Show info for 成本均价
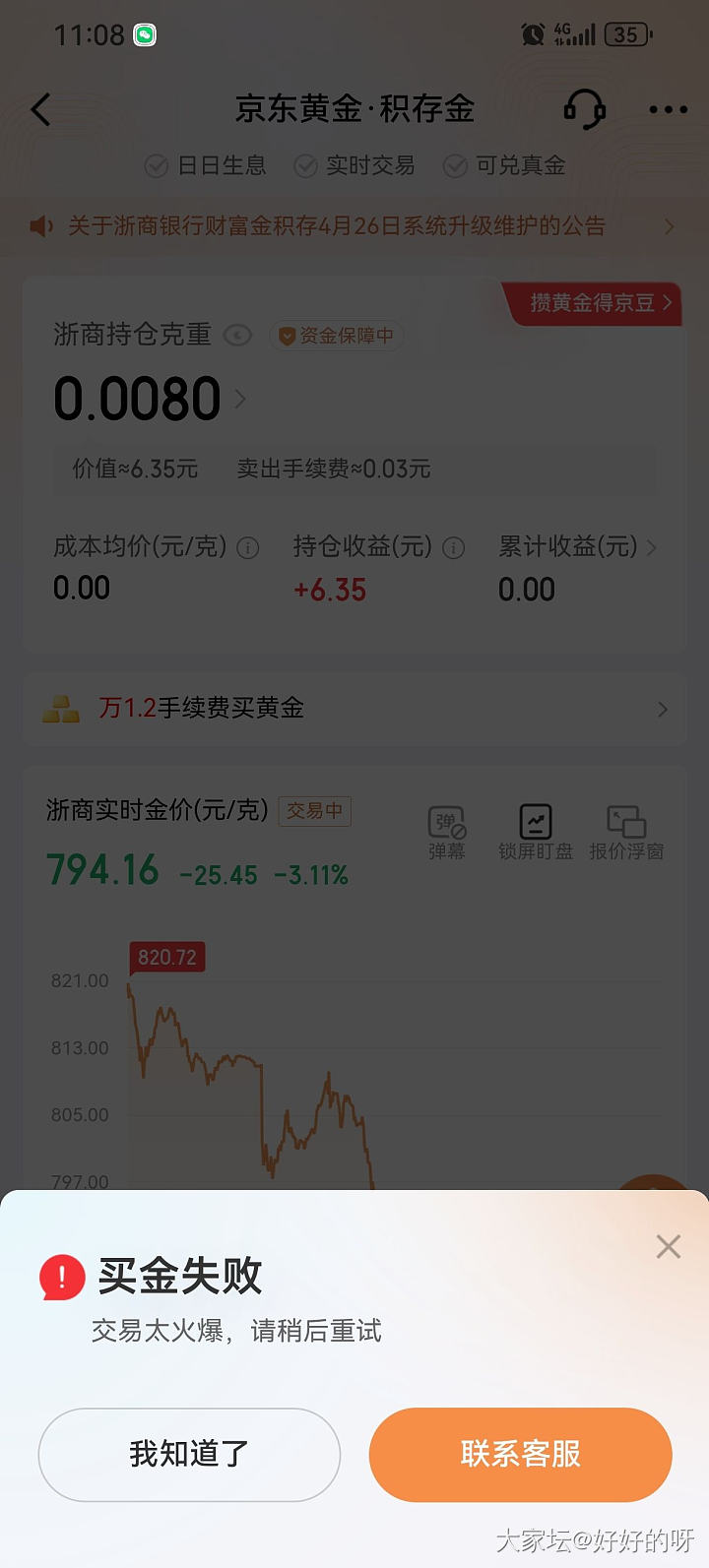The image size is (709, 1568). [x=248, y=548]
